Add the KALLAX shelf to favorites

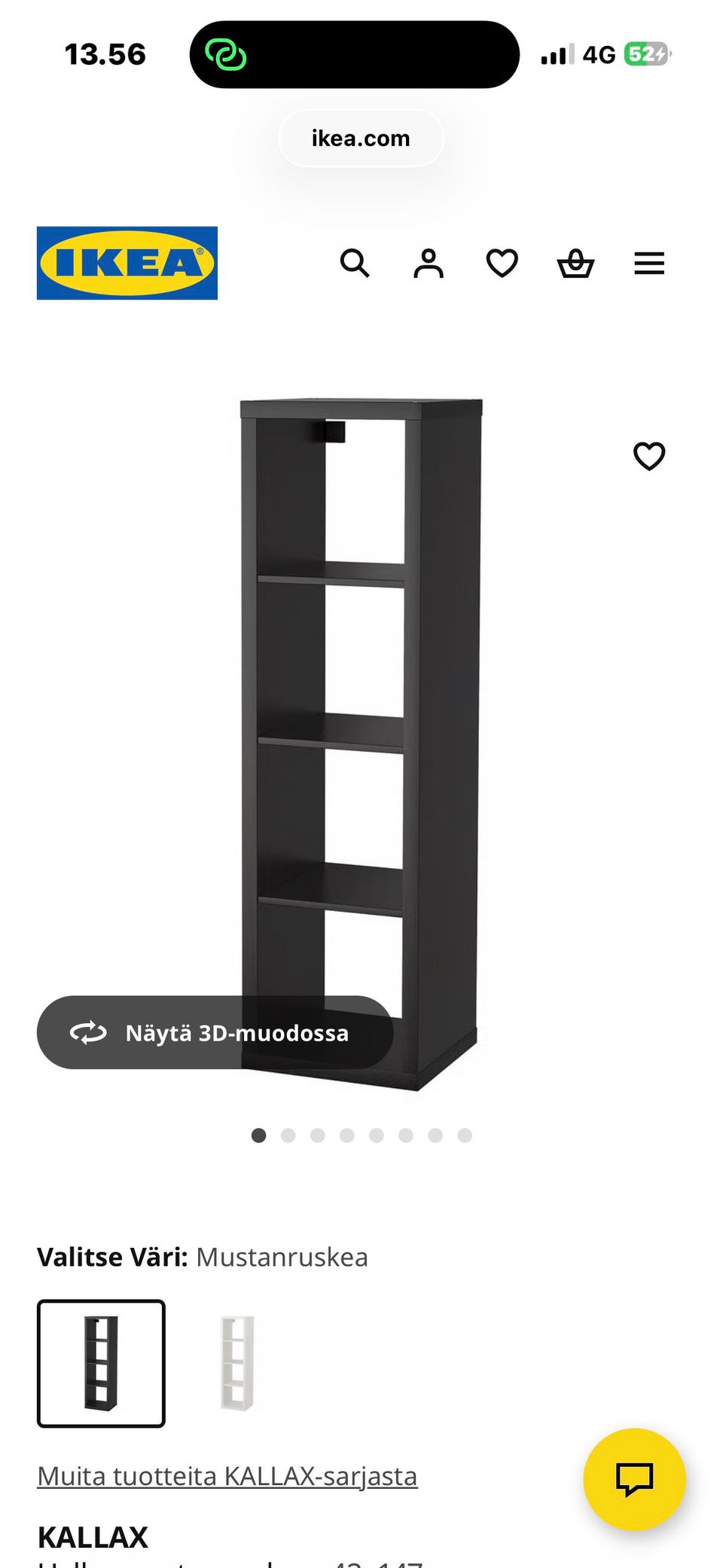[649, 456]
